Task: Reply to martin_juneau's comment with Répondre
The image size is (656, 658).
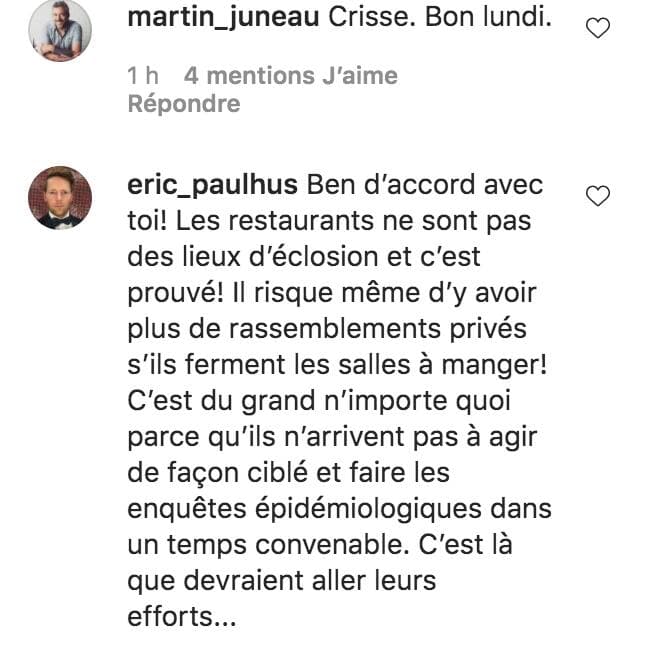Action: point(184,104)
